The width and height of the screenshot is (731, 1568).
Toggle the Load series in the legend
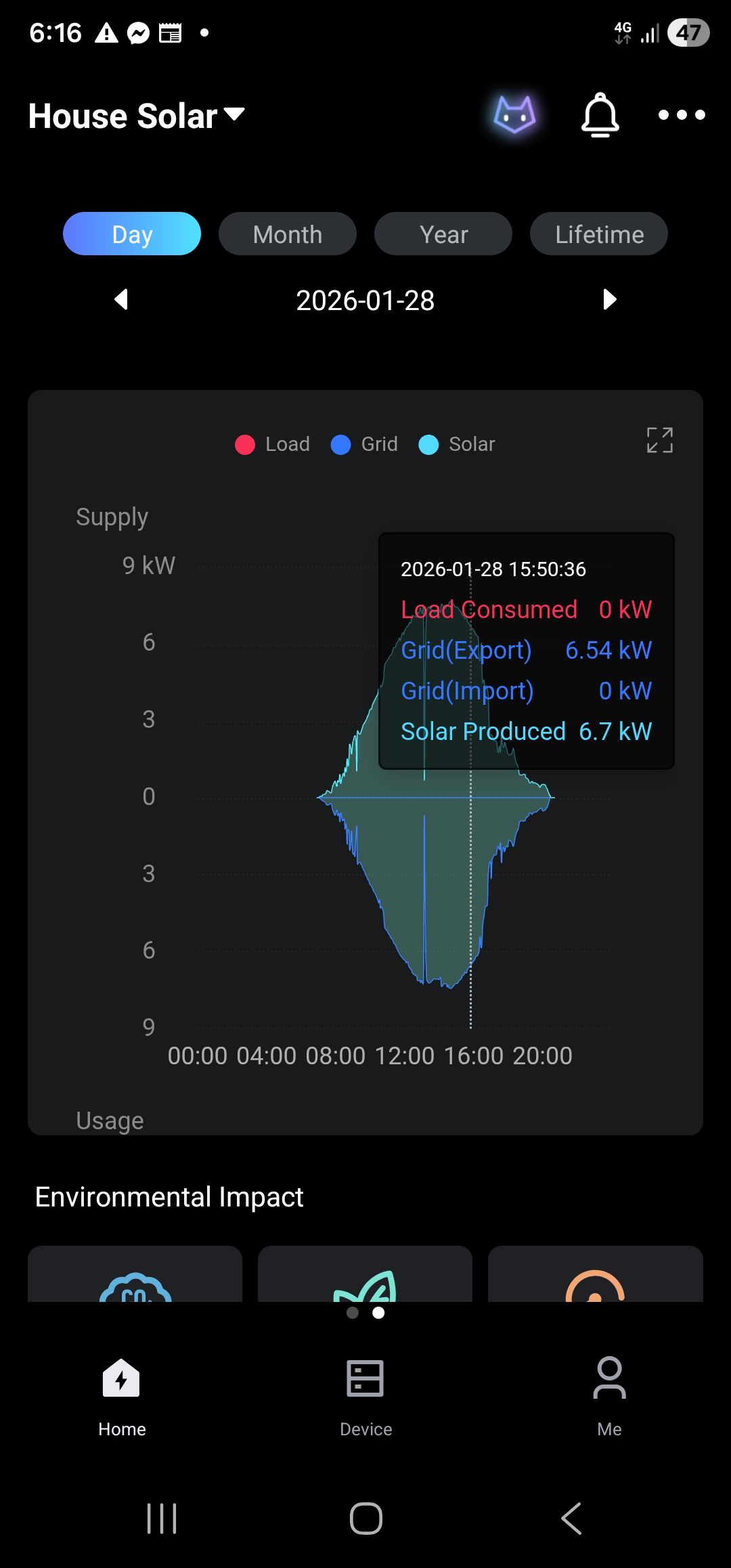273,444
